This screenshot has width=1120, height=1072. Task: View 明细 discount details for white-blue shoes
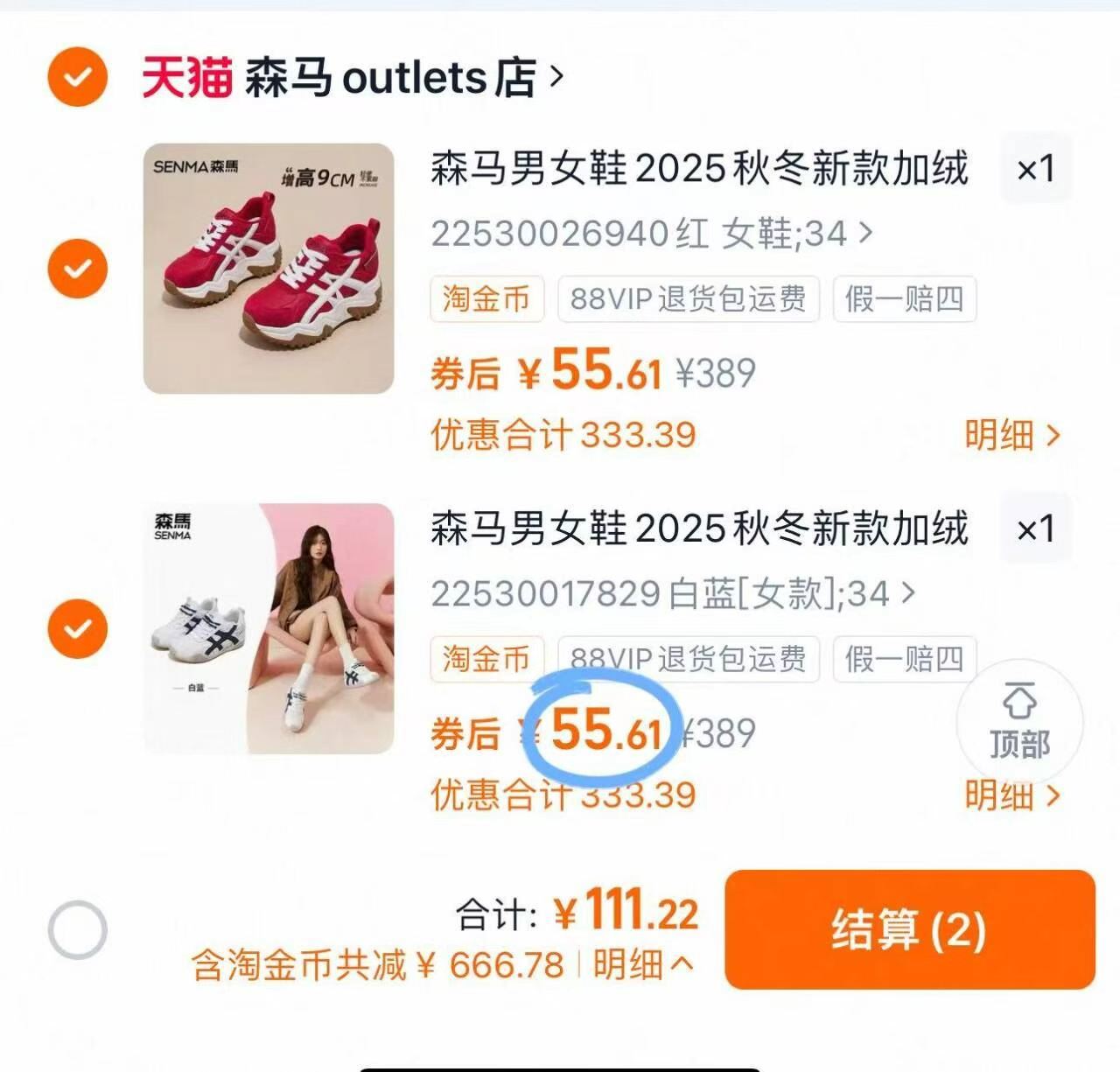[x=1011, y=795]
